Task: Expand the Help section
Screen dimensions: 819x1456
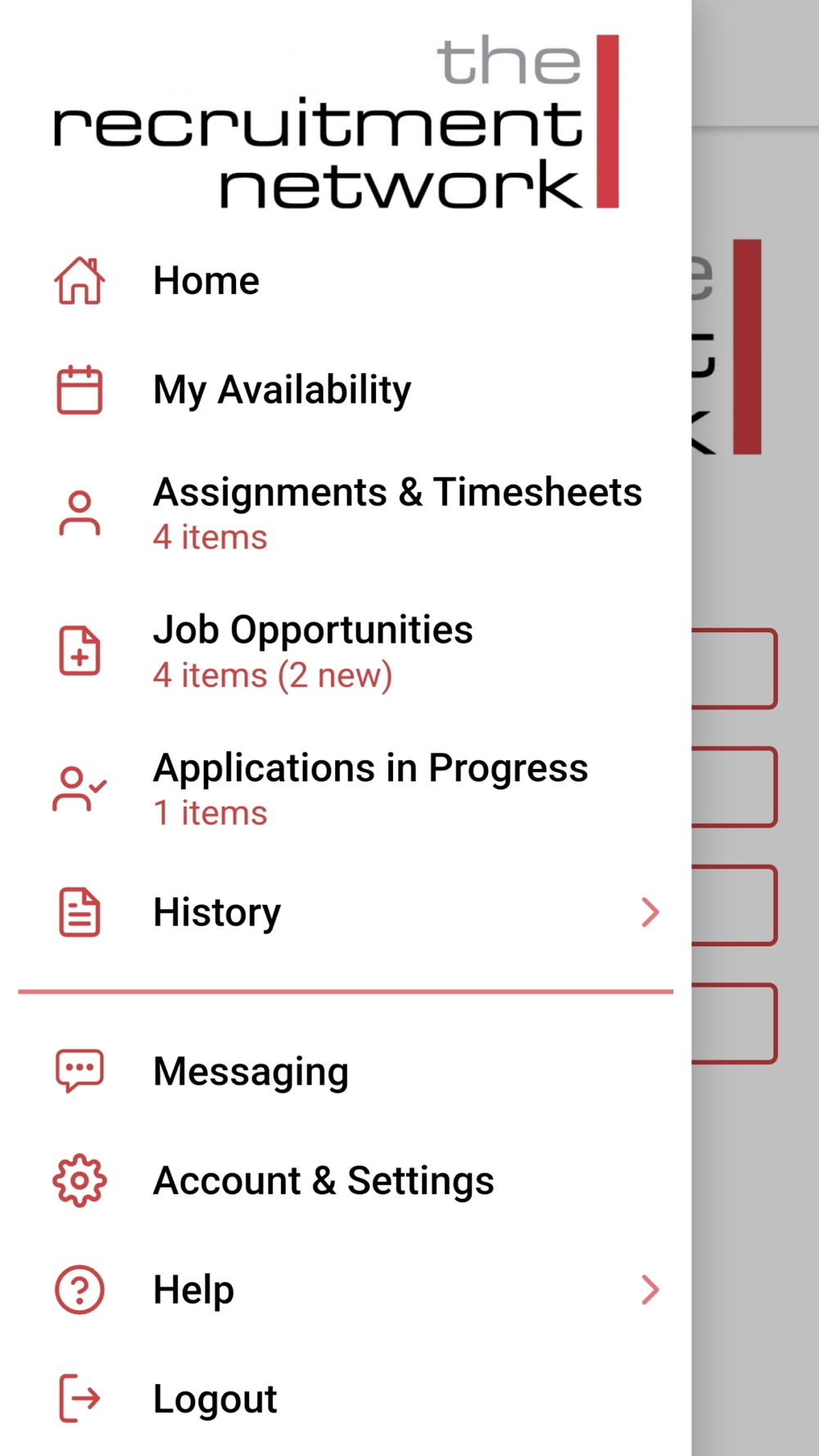Action: pos(346,1290)
